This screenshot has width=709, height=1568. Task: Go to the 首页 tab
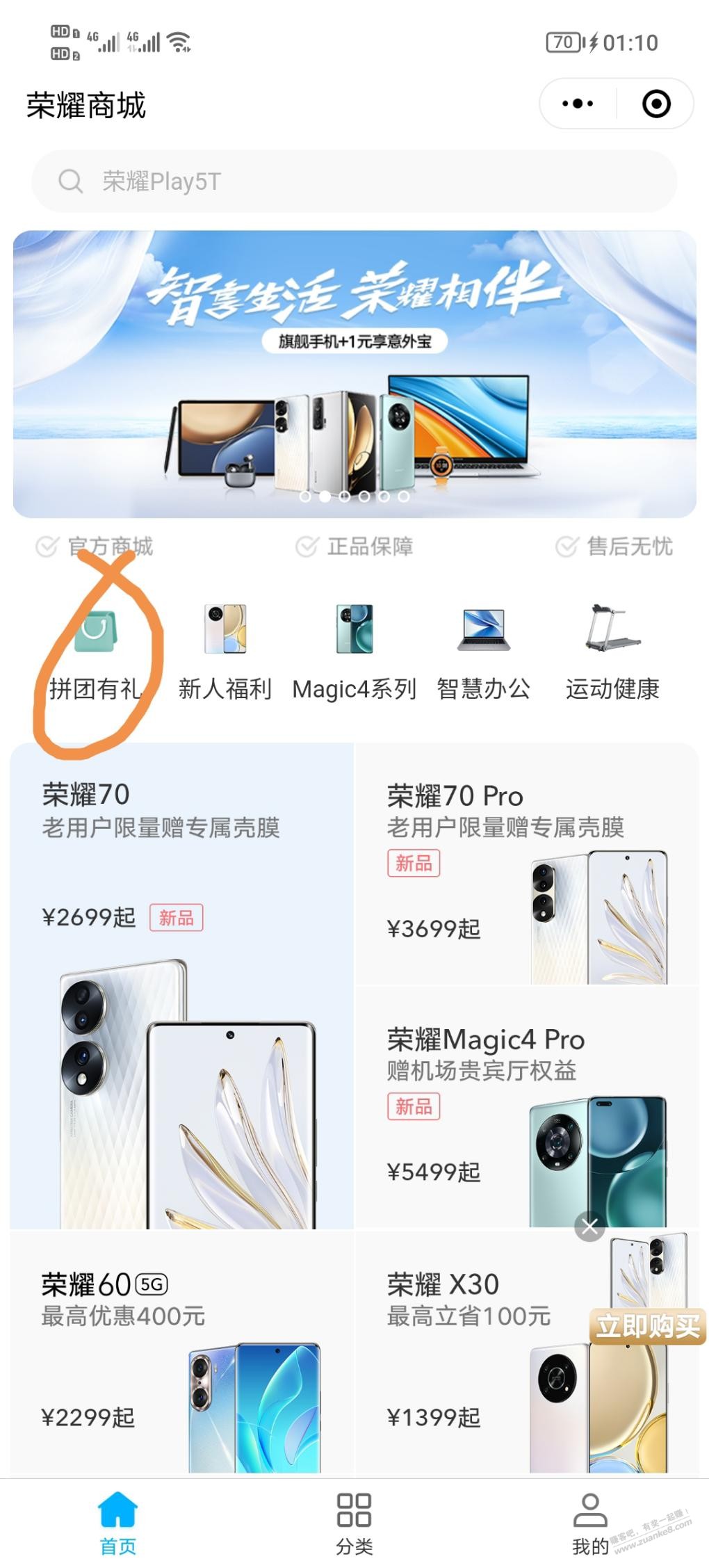tap(118, 1523)
